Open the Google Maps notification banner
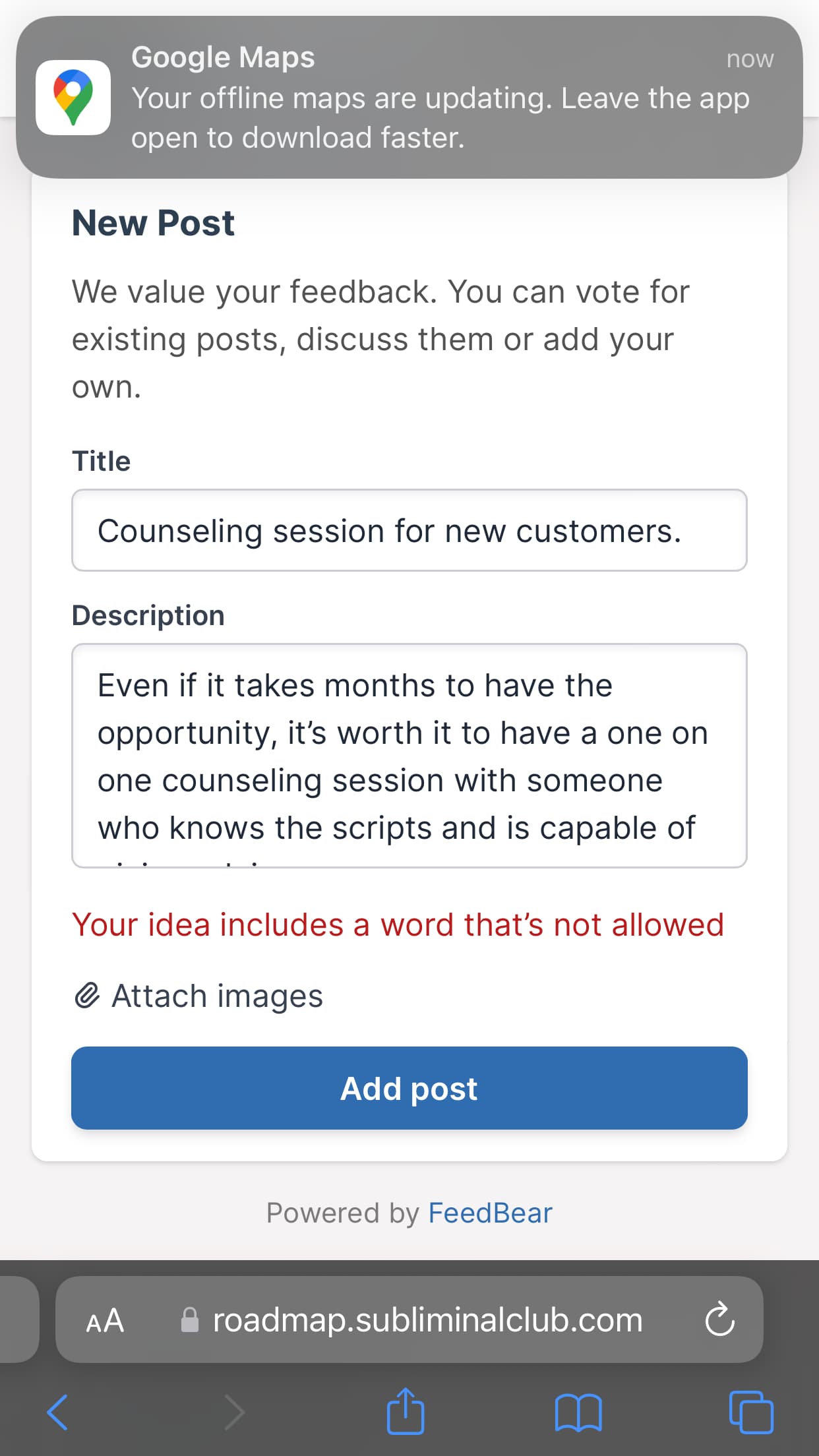 (409, 97)
